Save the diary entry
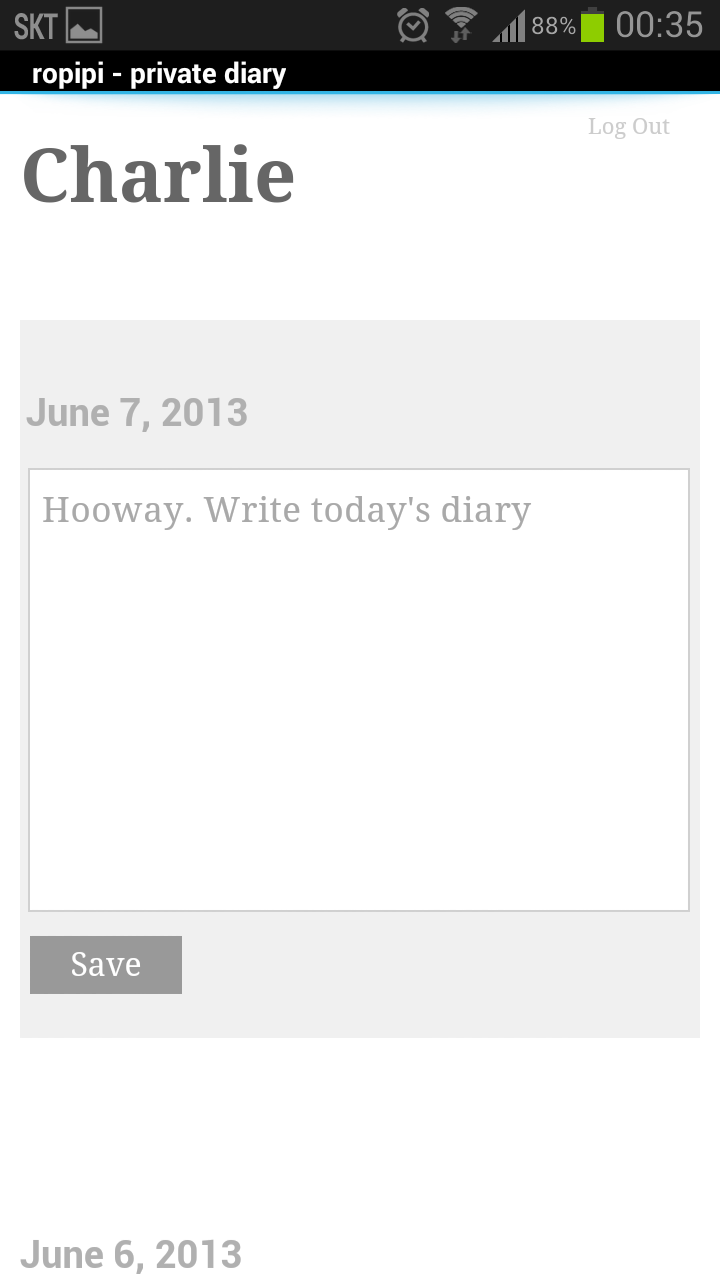Screen dimensions: 720x1280 coord(106,965)
